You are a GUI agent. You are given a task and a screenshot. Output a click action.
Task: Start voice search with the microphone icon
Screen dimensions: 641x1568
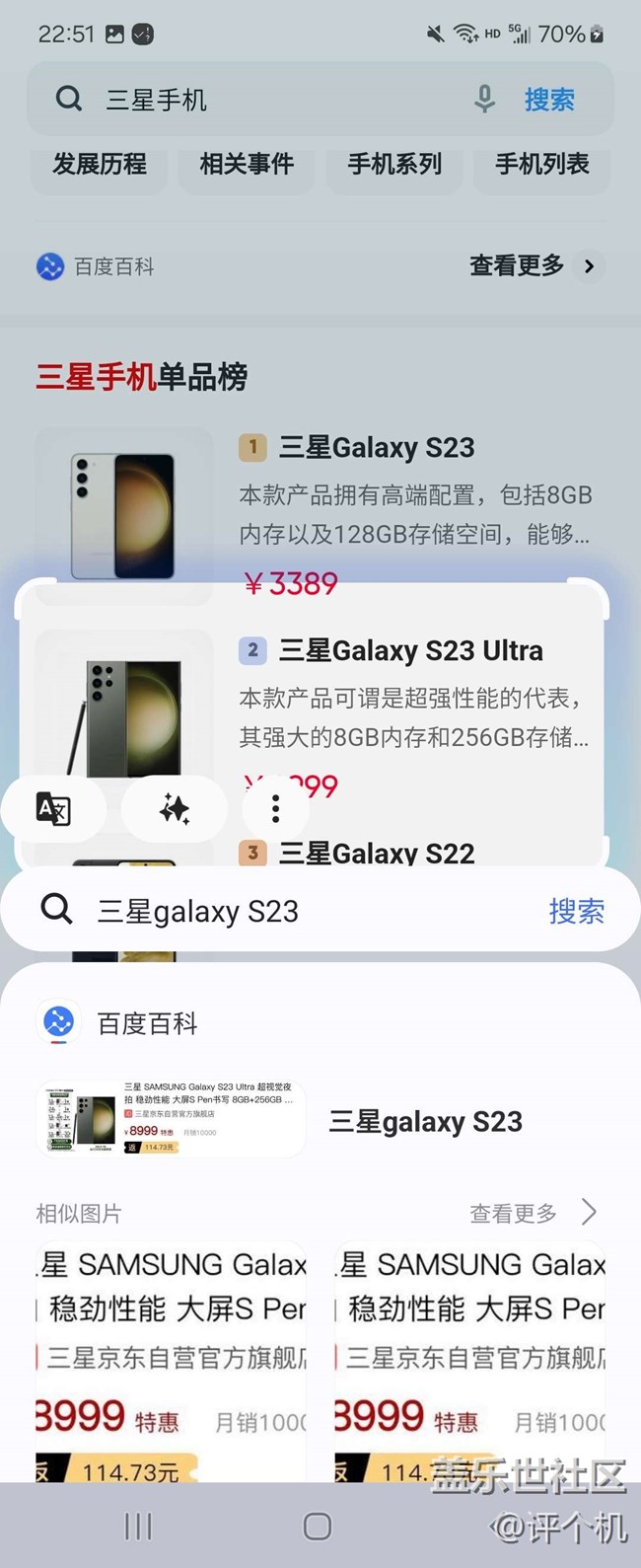pyautogui.click(x=484, y=100)
